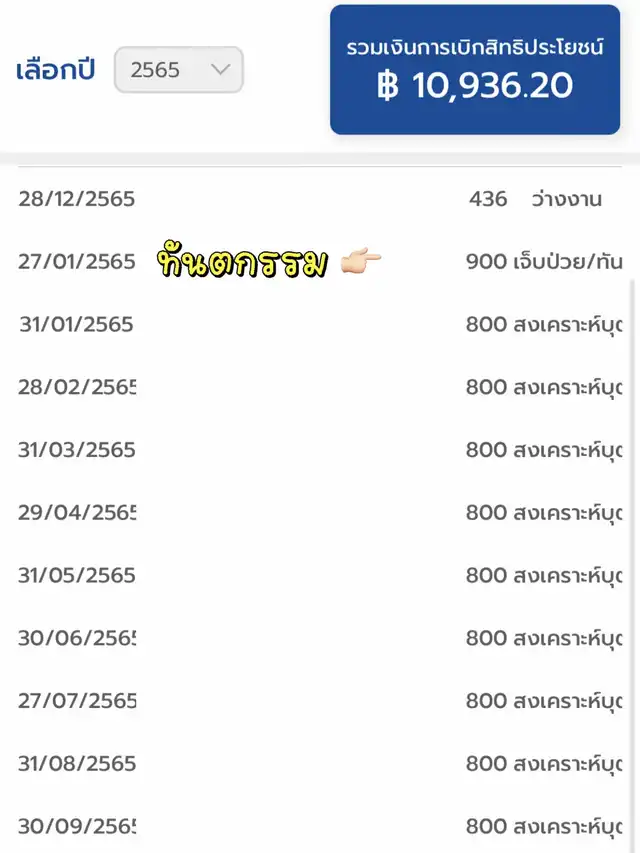Open the year dropdown showing 2565
Screen dimensions: 640x853
tap(179, 70)
